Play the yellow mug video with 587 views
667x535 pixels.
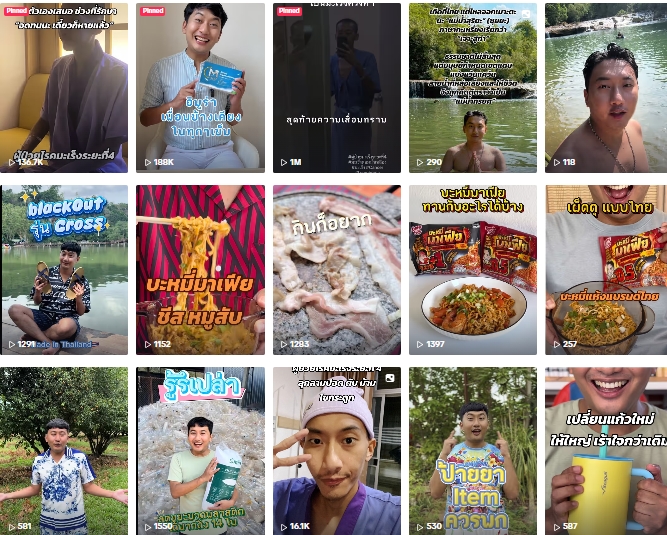click(x=606, y=450)
